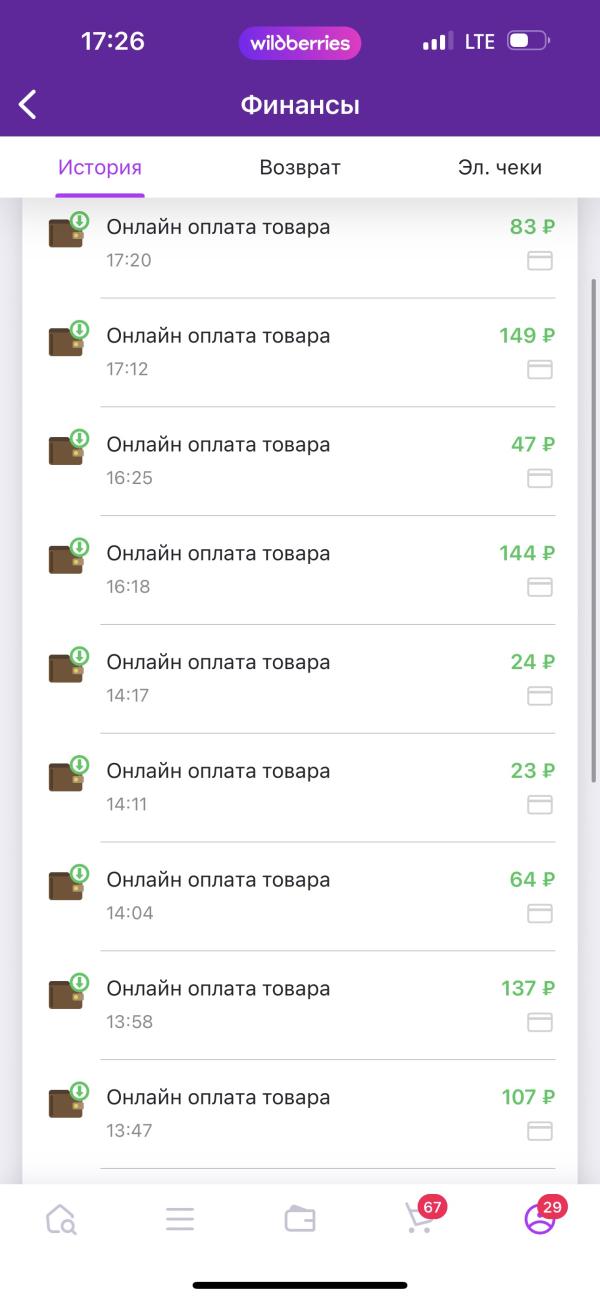Open the wallet tab in bottom bar

coord(300,1219)
